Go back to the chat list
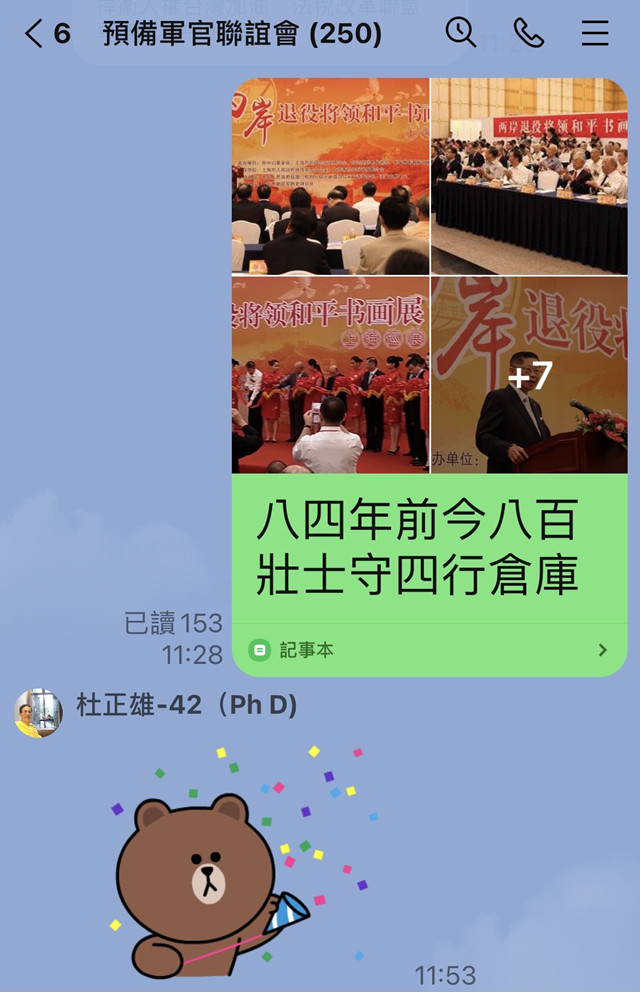 [x=35, y=34]
